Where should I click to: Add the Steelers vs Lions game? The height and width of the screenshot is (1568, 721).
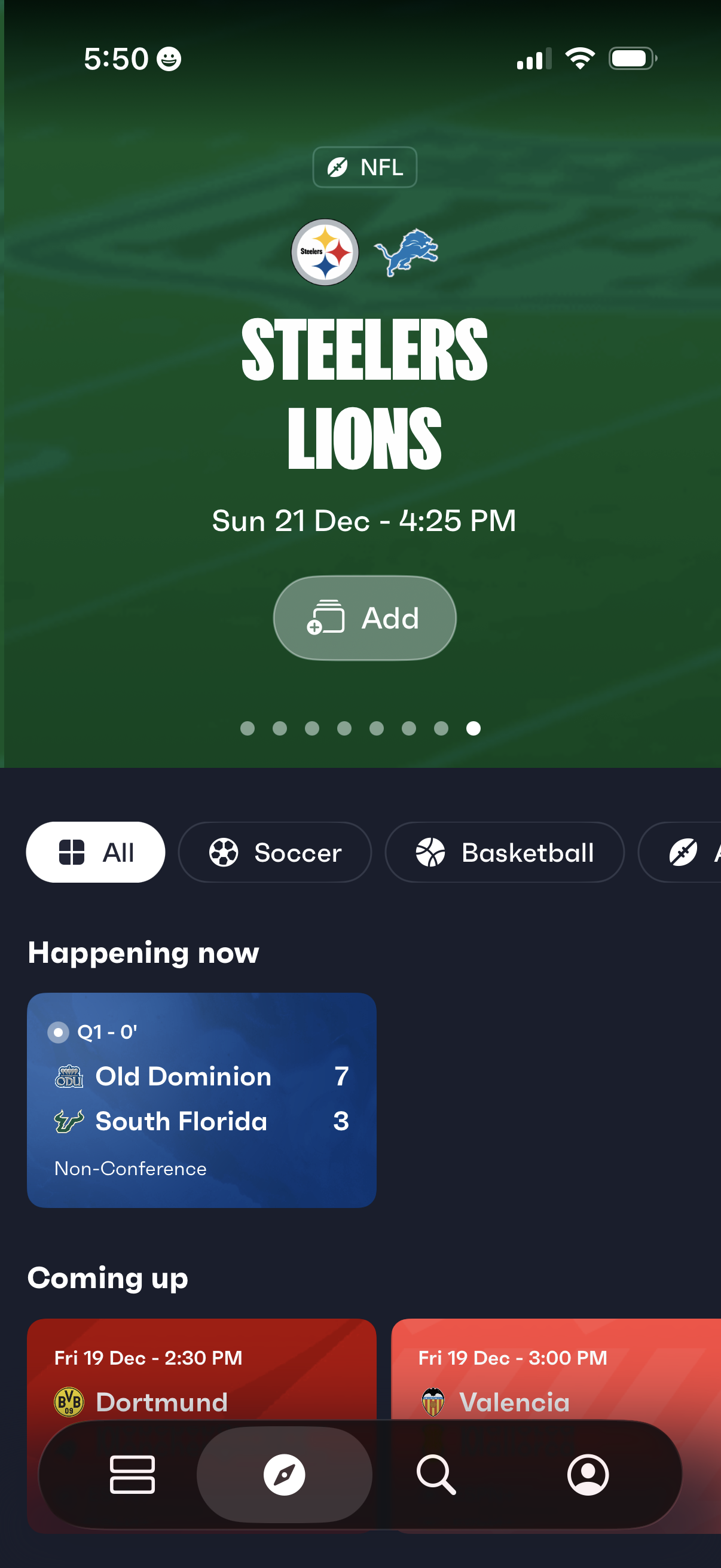365,618
